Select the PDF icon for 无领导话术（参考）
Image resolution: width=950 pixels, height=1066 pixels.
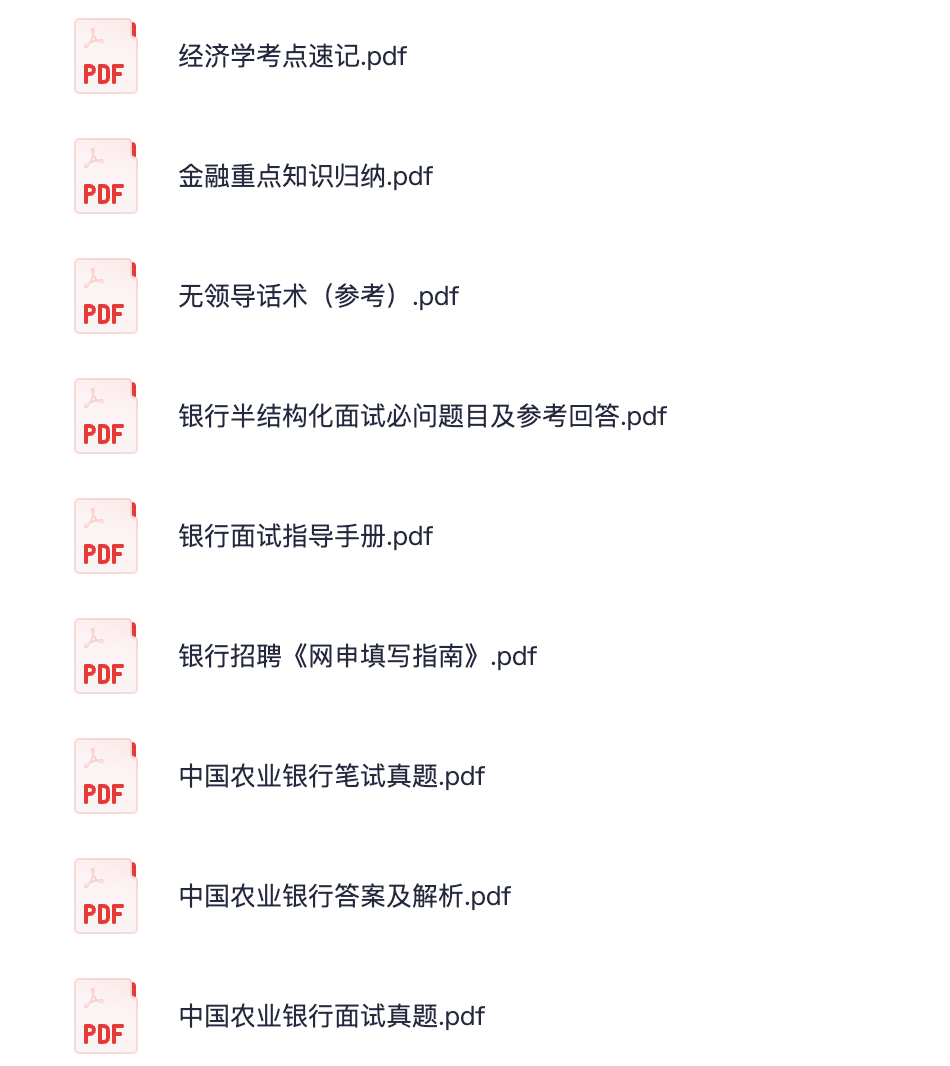coord(105,296)
